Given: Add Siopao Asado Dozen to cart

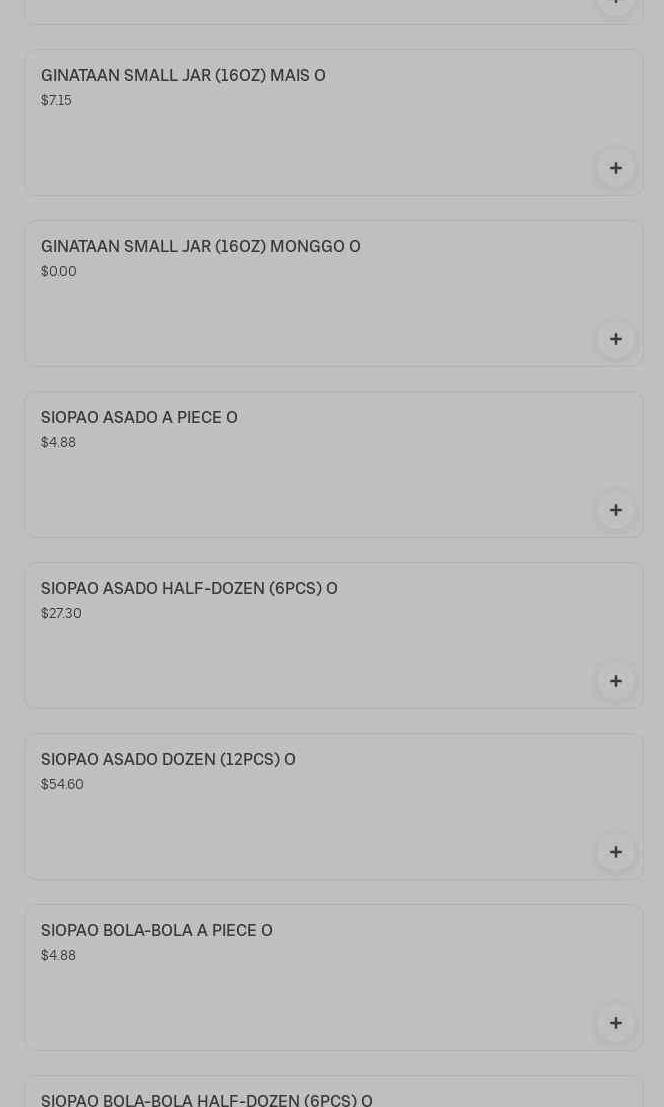Looking at the screenshot, I should click(615, 852).
